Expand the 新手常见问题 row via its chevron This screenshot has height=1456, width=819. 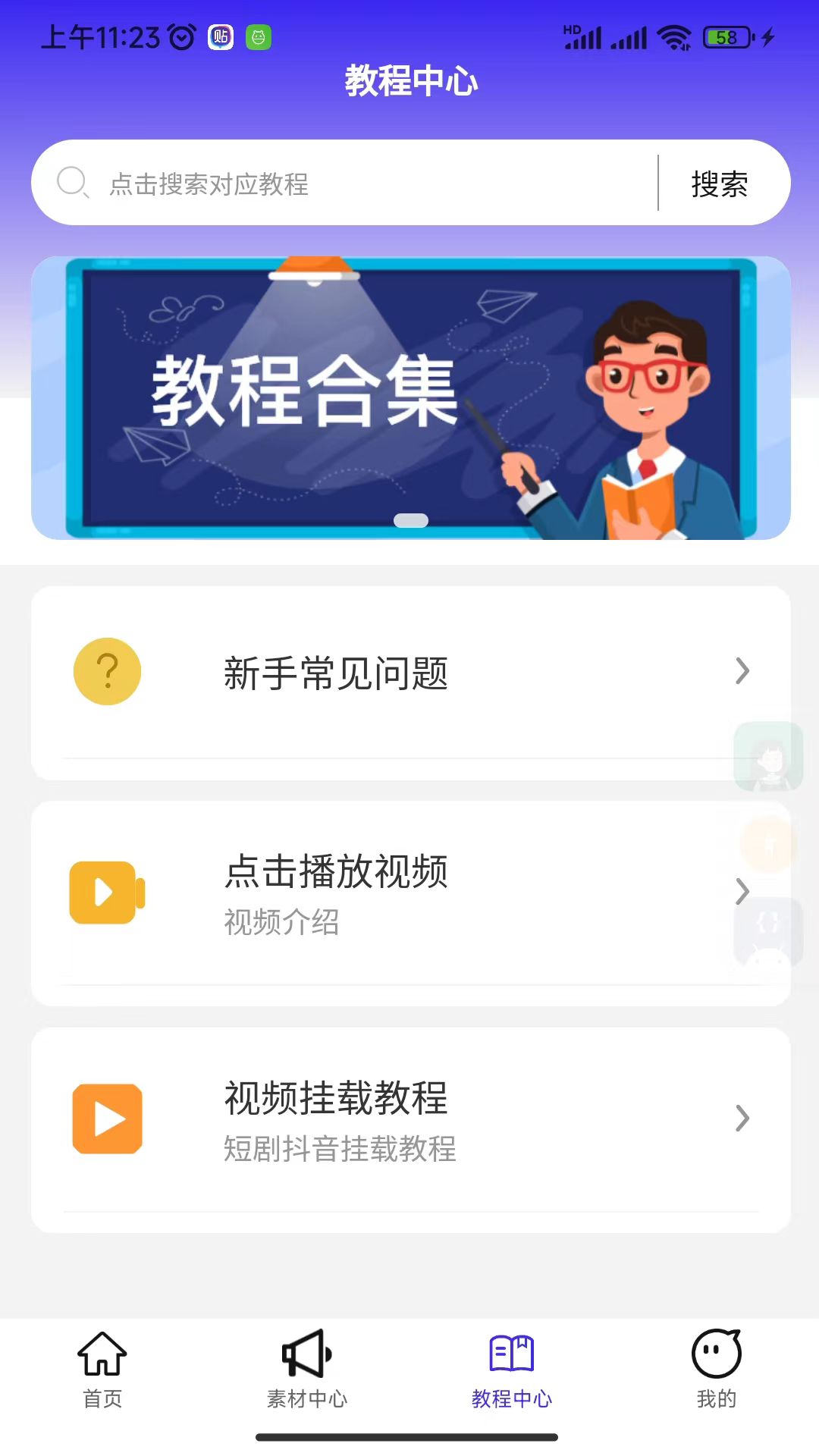pyautogui.click(x=741, y=671)
